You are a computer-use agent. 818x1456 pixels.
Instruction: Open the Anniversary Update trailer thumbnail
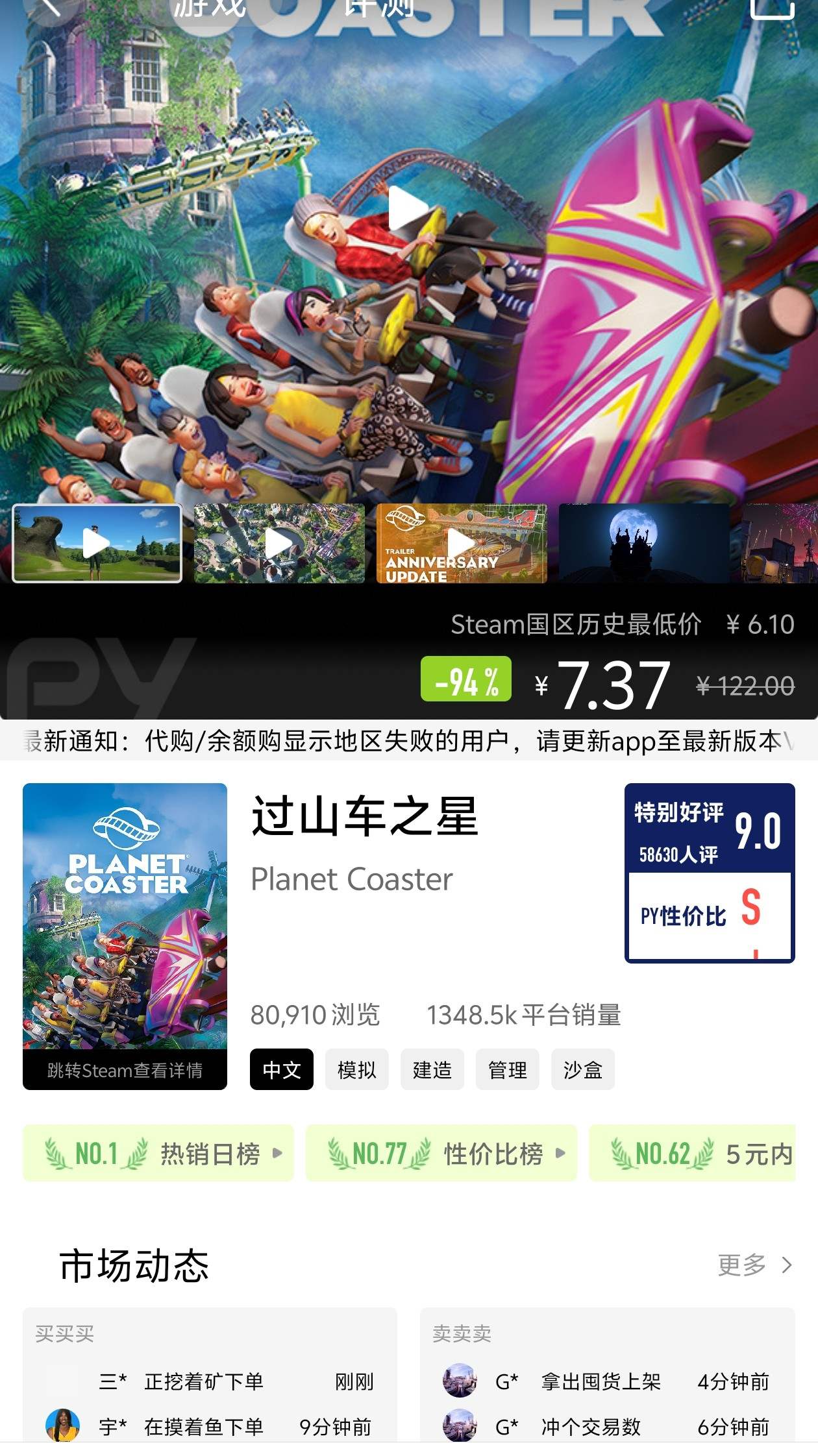pyautogui.click(x=461, y=543)
